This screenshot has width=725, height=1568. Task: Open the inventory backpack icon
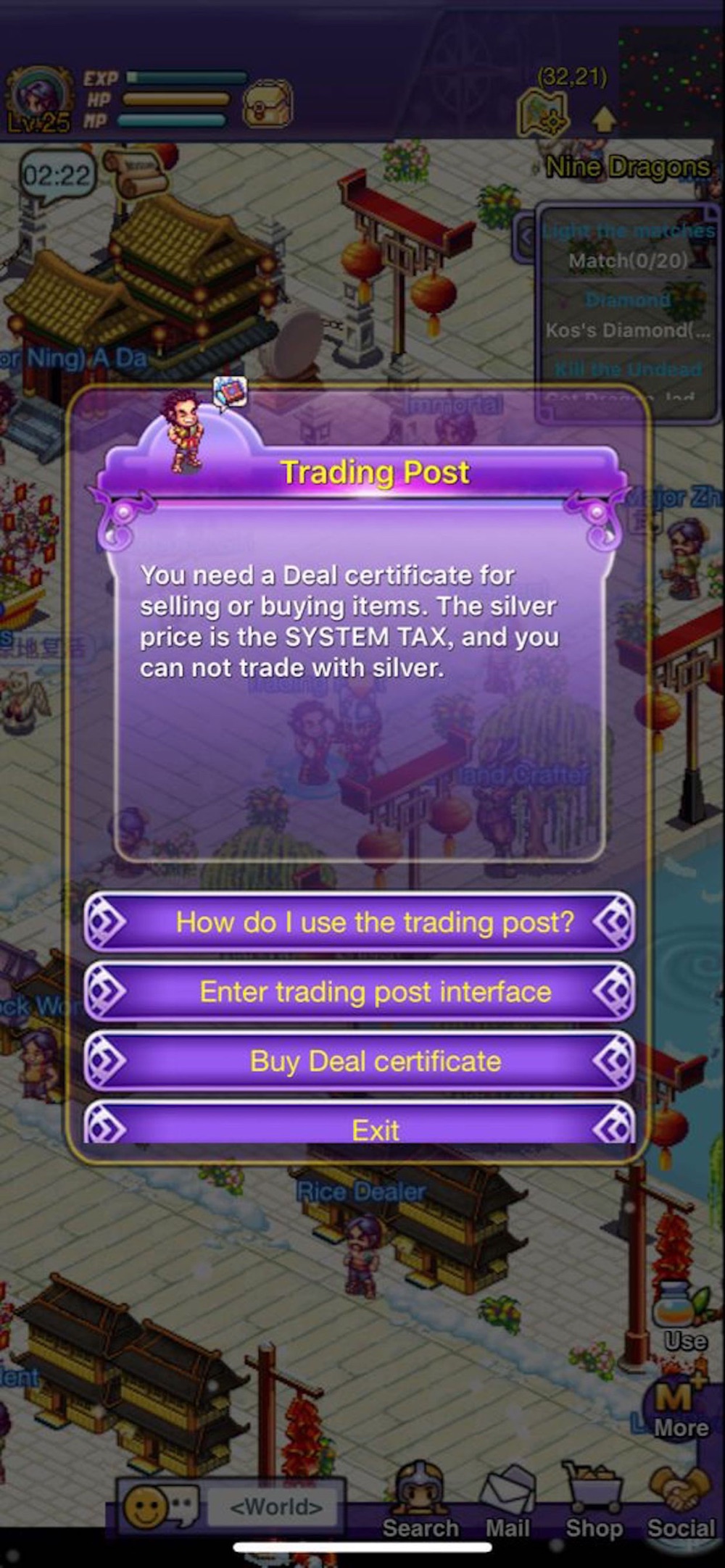(x=266, y=105)
